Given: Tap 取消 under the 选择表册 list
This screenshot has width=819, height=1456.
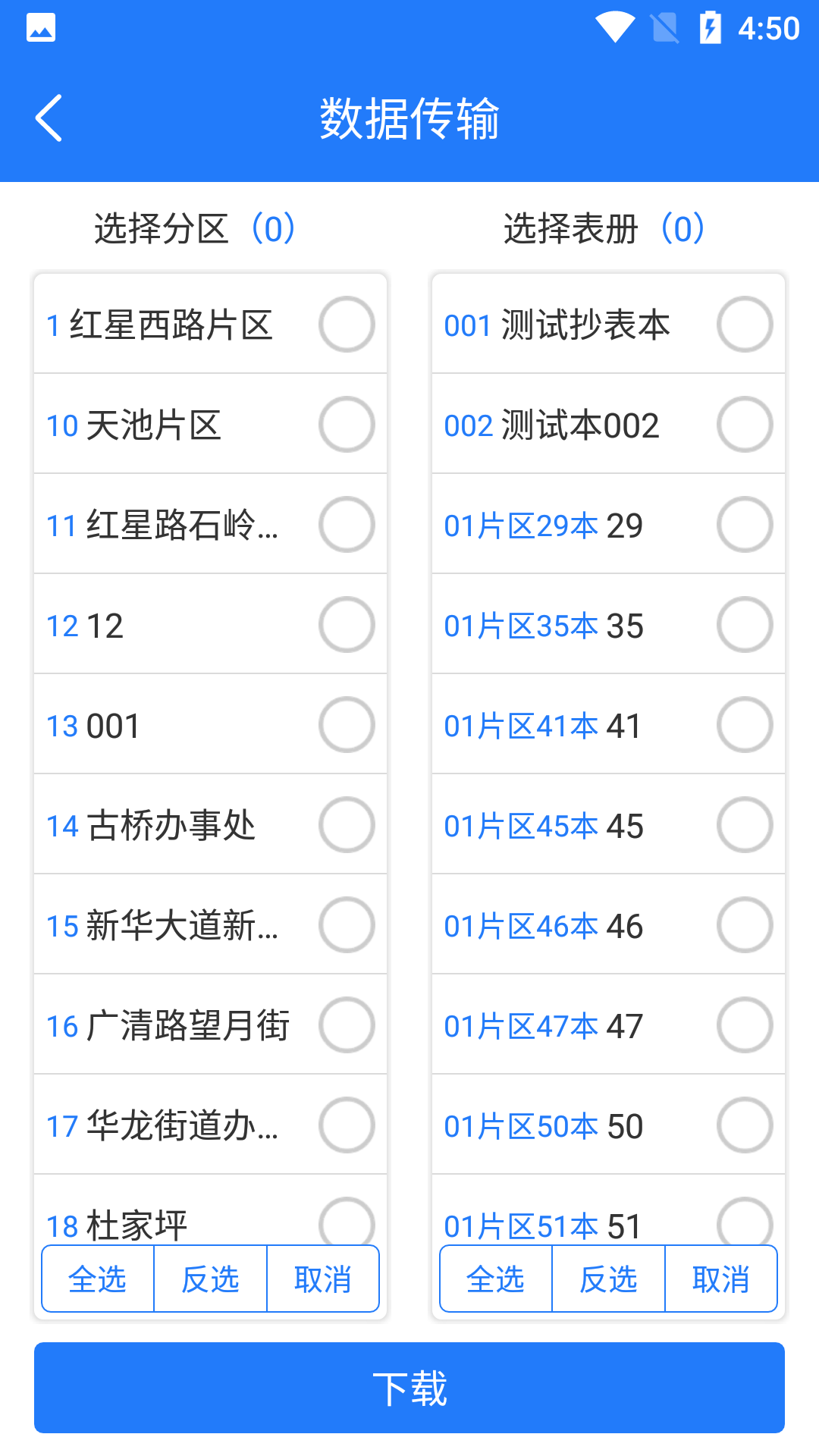Looking at the screenshot, I should click(720, 1279).
